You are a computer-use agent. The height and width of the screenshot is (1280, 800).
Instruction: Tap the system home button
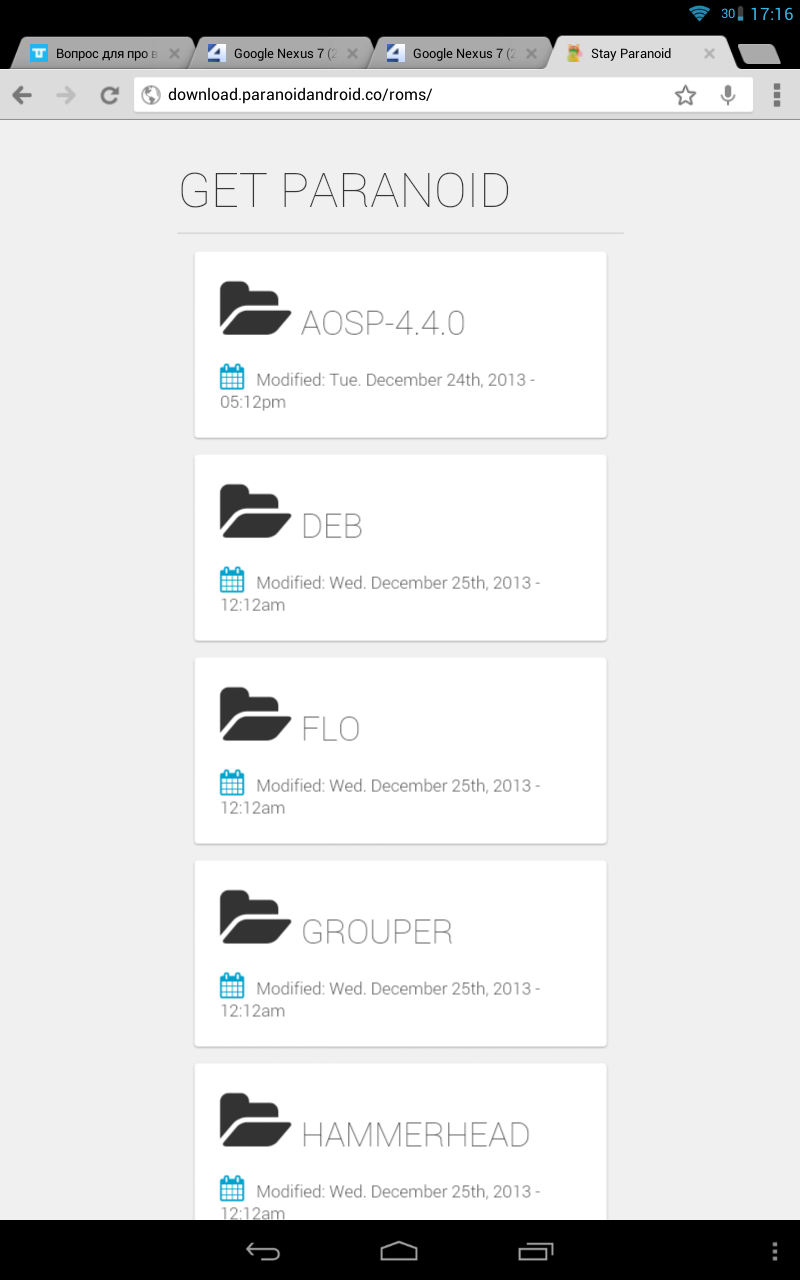(399, 1250)
